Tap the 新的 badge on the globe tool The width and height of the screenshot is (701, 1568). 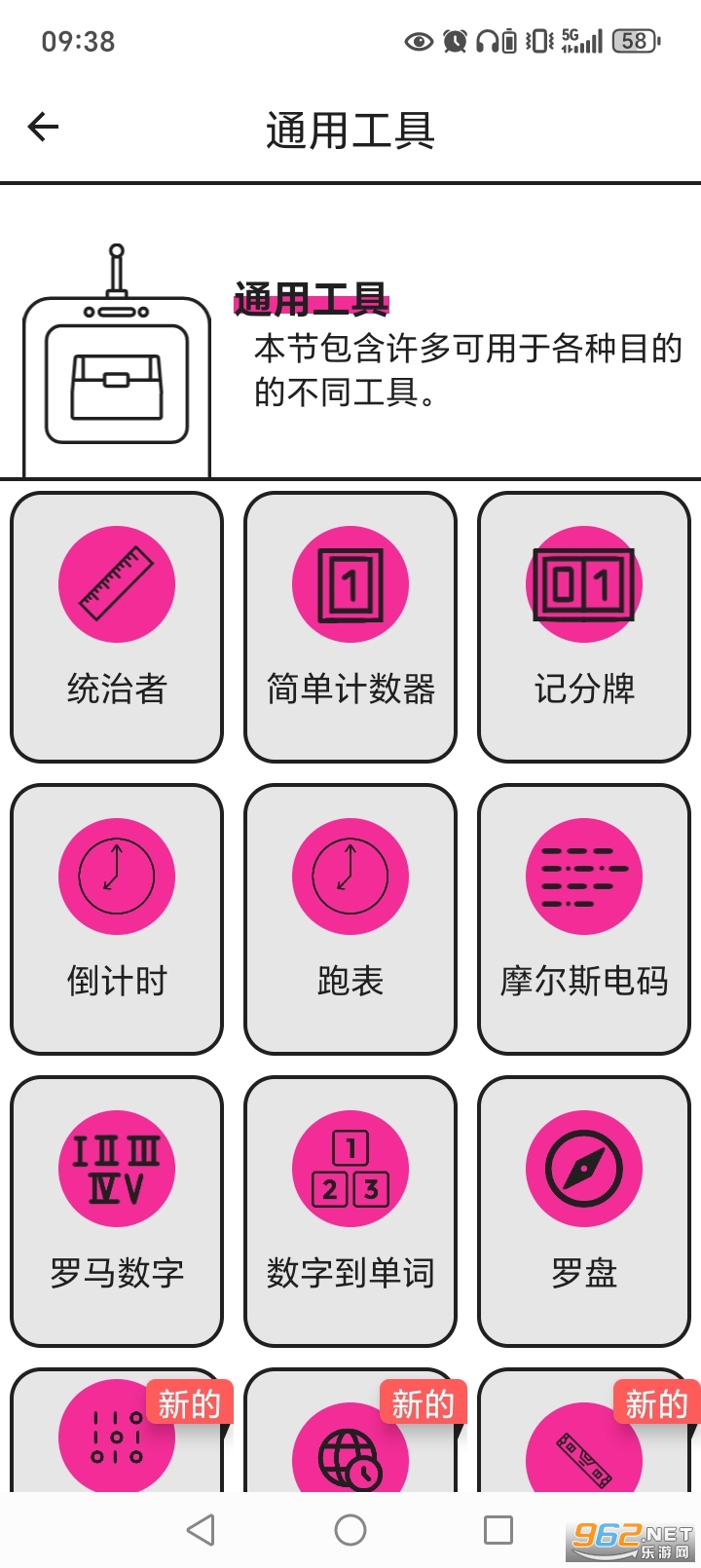[x=424, y=1402]
